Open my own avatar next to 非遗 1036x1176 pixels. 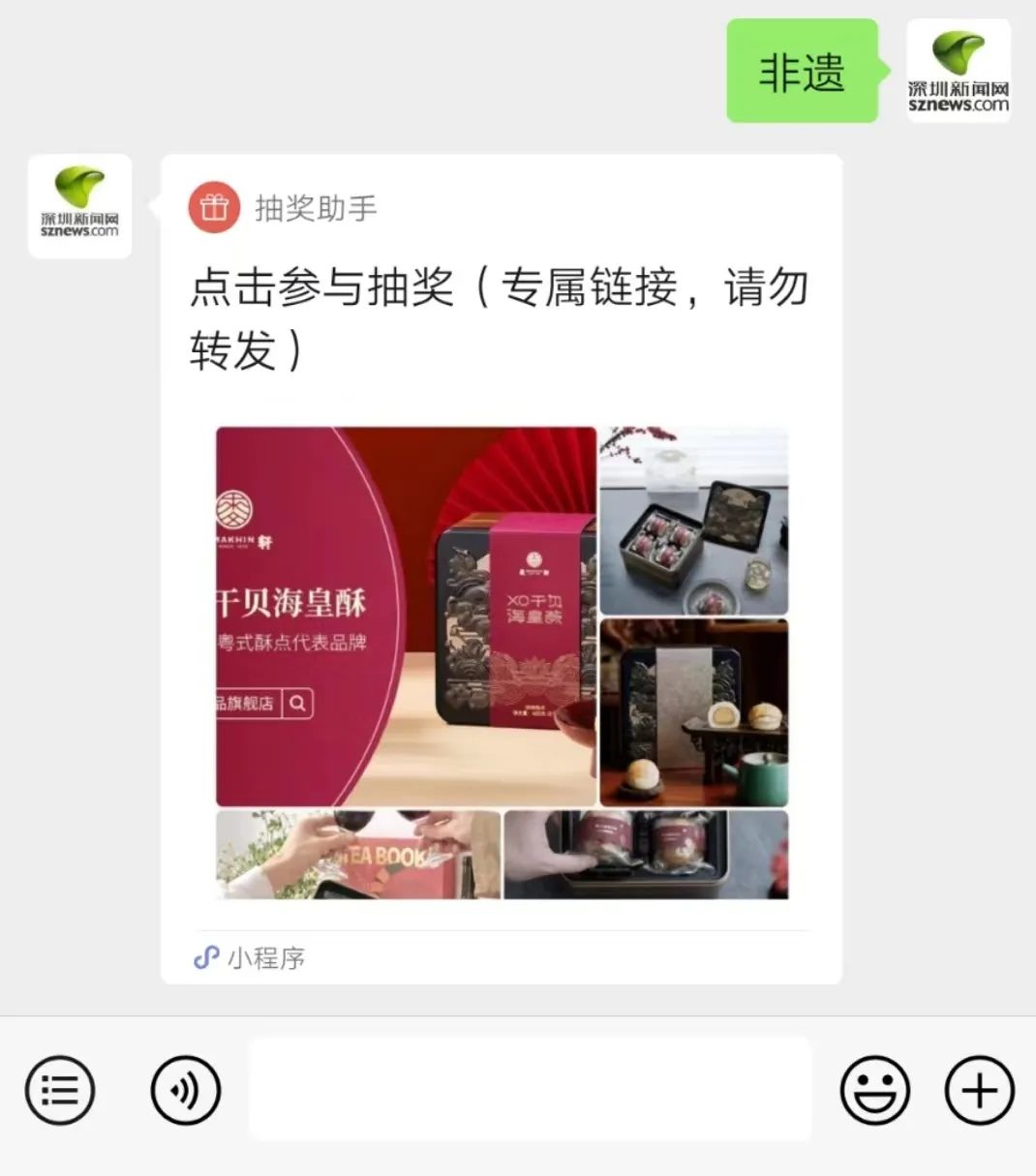pyautogui.click(x=958, y=72)
